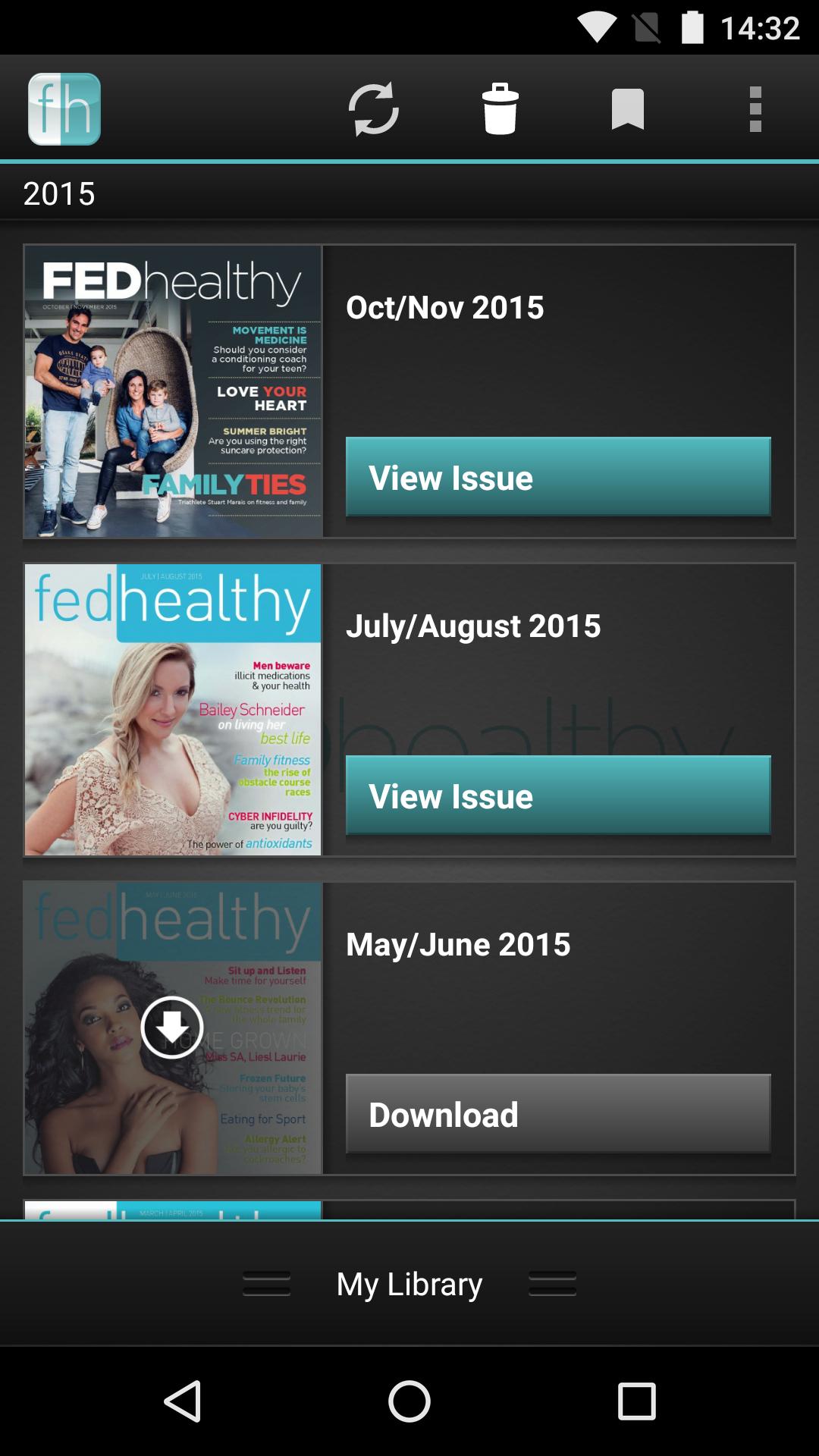Open the bookmarks icon
The height and width of the screenshot is (1456, 819).
pyautogui.click(x=628, y=109)
